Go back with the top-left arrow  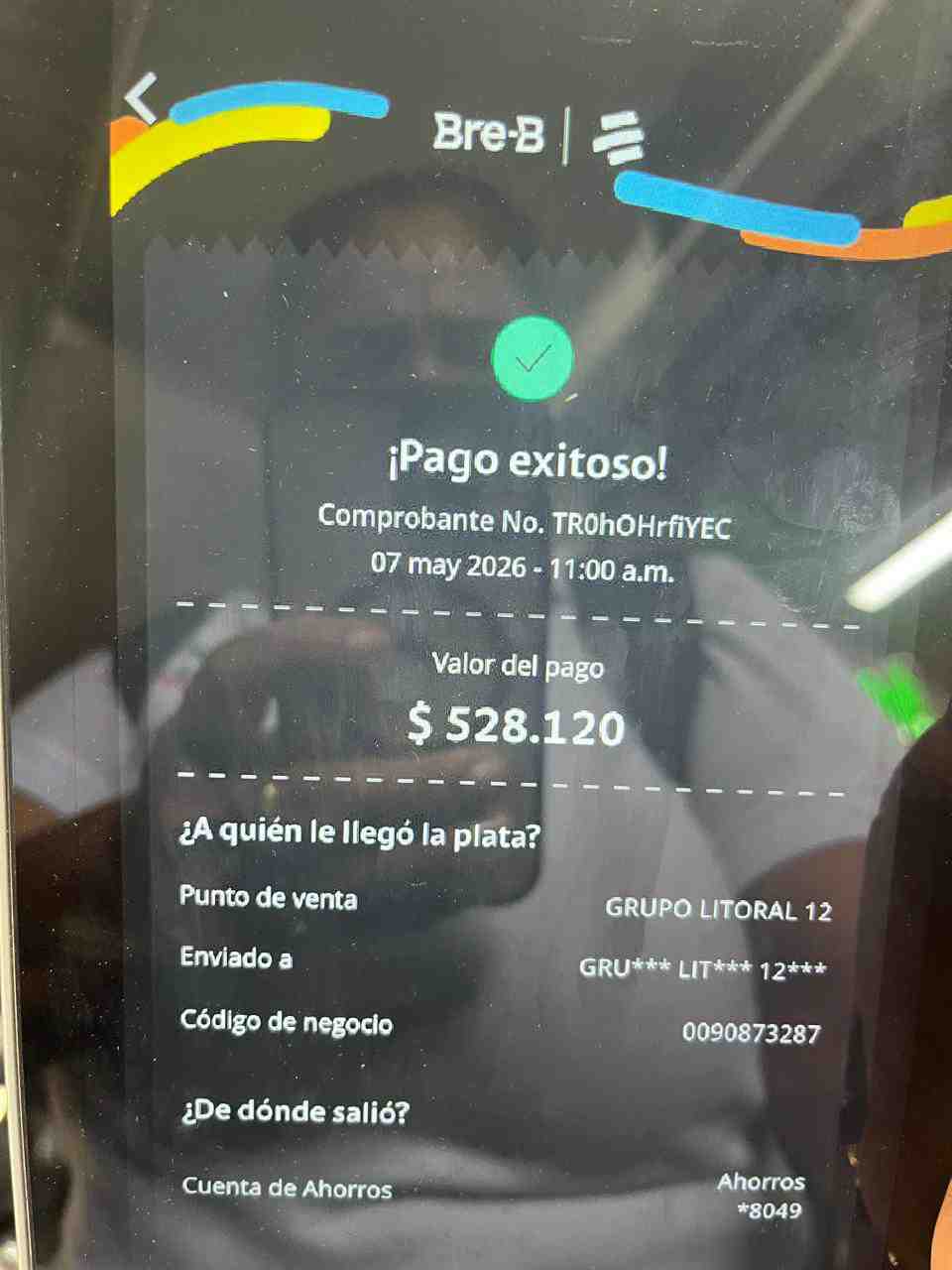142,98
